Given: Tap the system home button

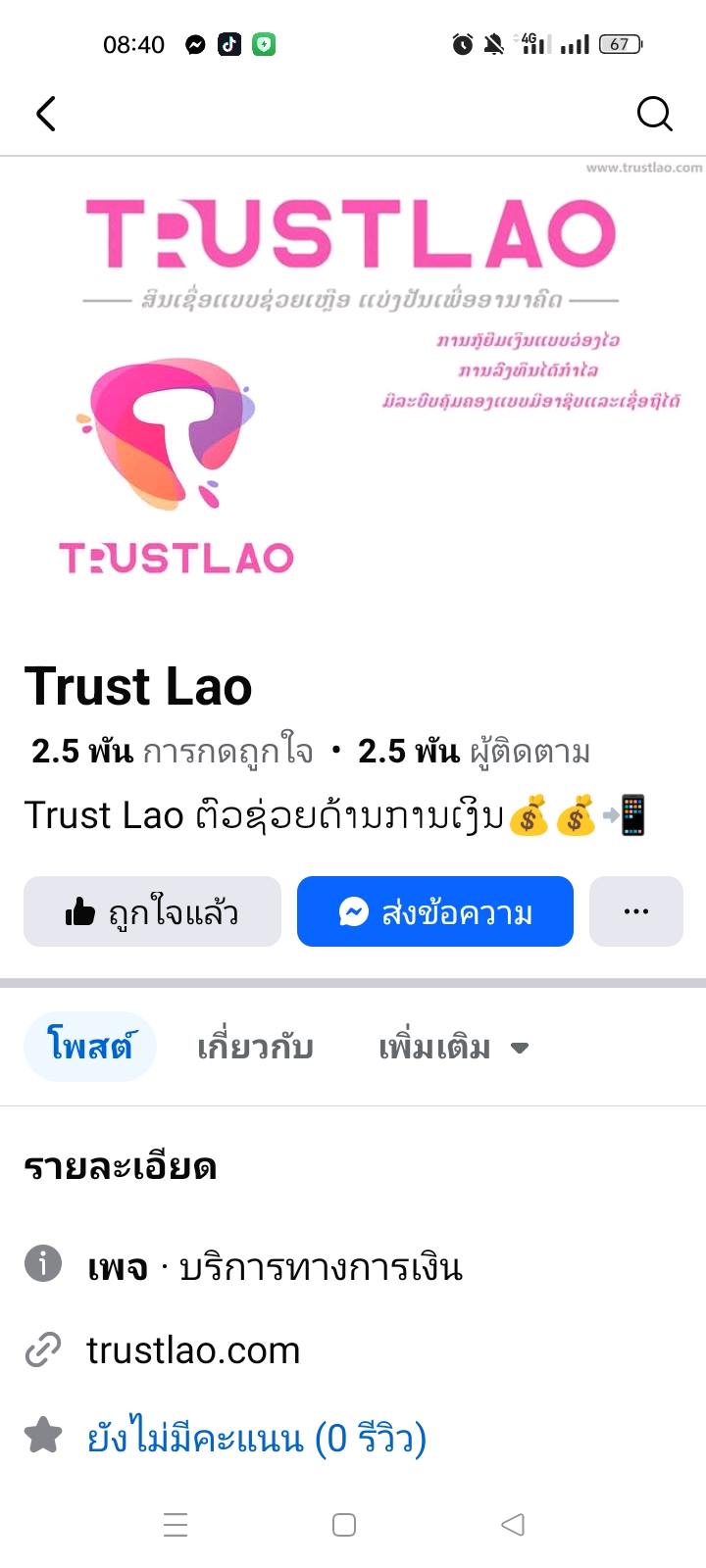Looking at the screenshot, I should [344, 1525].
